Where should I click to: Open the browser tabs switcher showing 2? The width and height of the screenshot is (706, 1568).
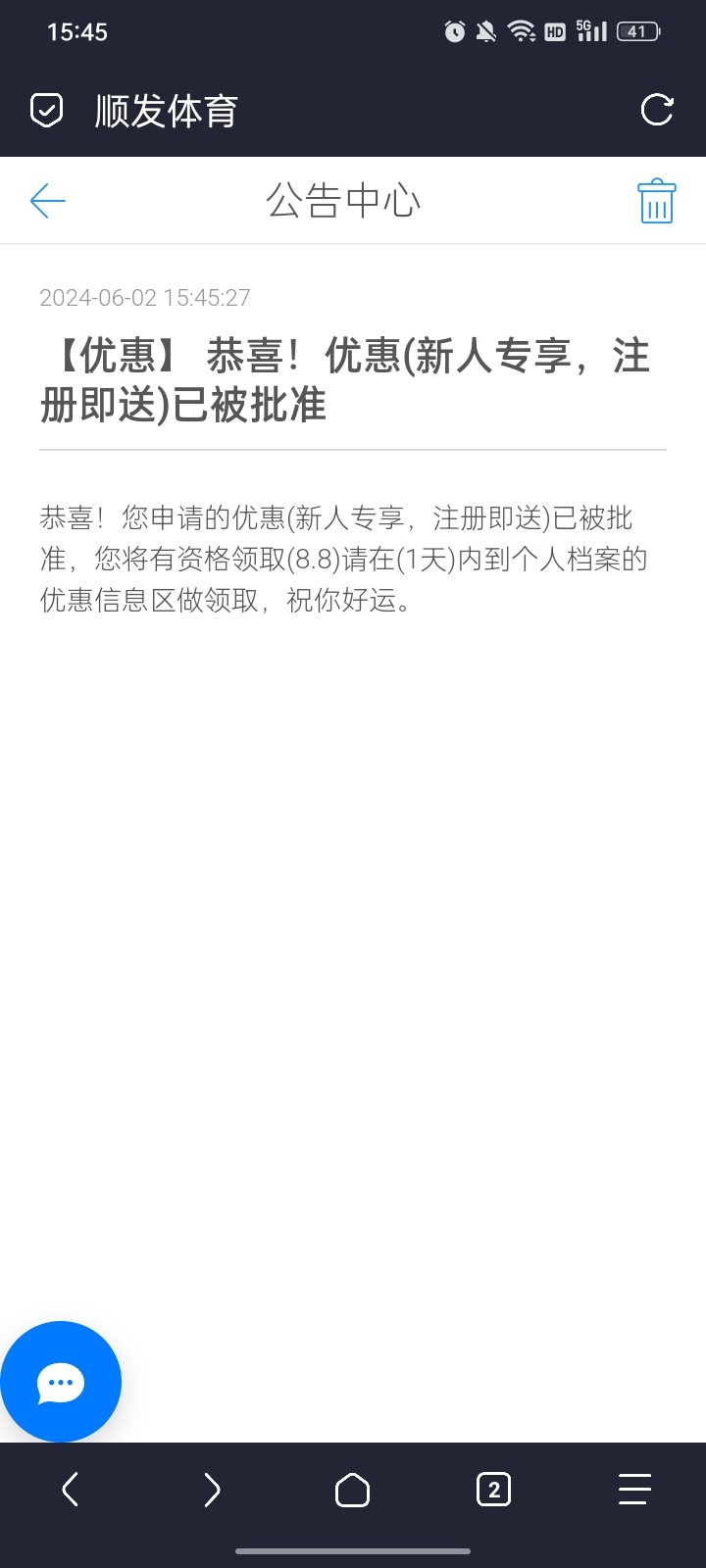point(493,1490)
